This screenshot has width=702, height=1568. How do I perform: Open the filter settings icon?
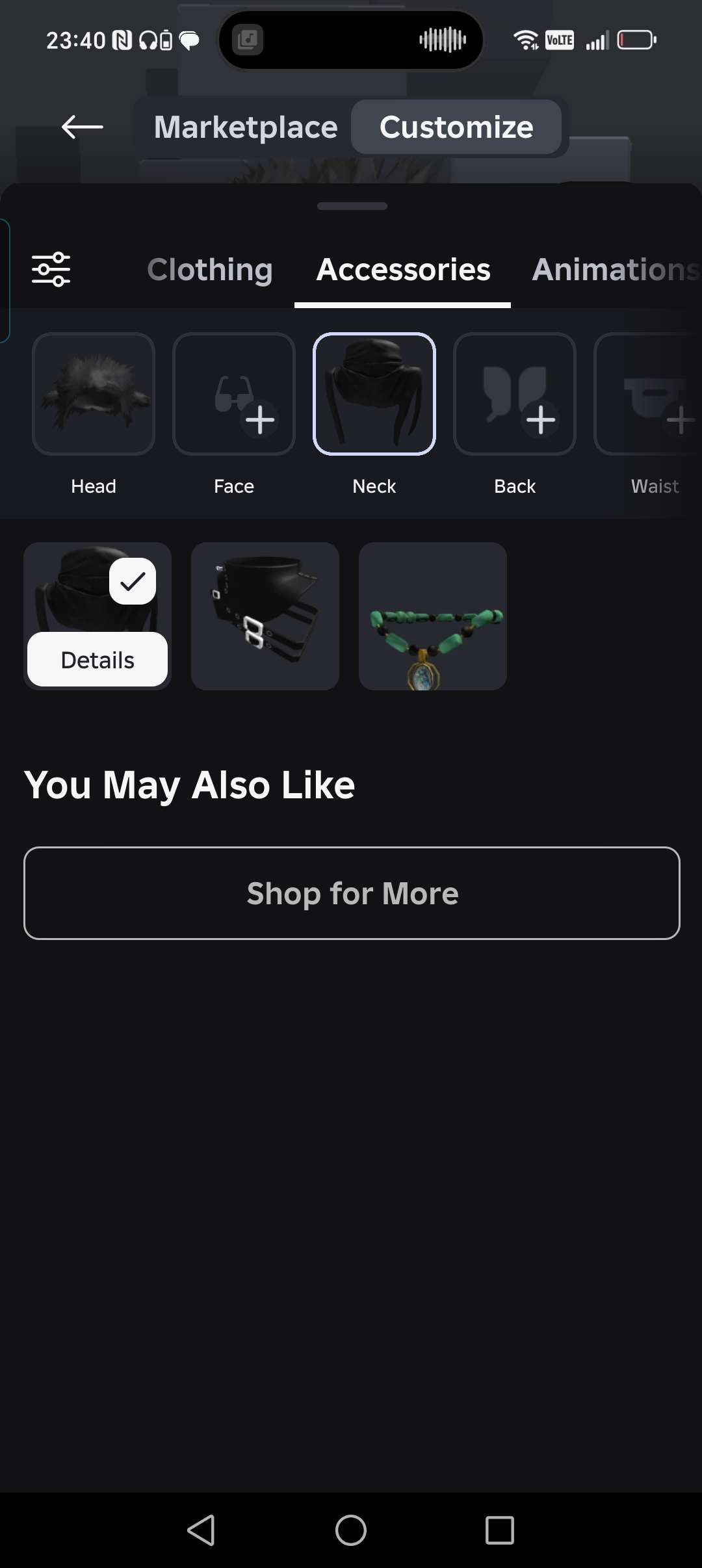pos(51,269)
